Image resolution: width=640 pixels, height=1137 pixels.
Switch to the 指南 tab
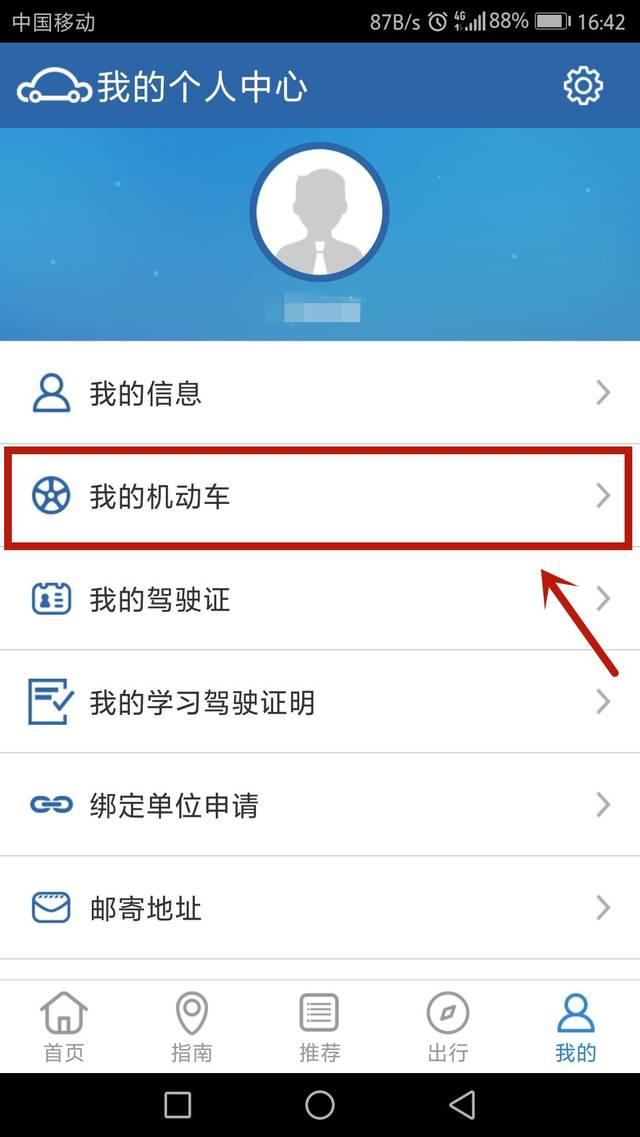pyautogui.click(x=192, y=1027)
